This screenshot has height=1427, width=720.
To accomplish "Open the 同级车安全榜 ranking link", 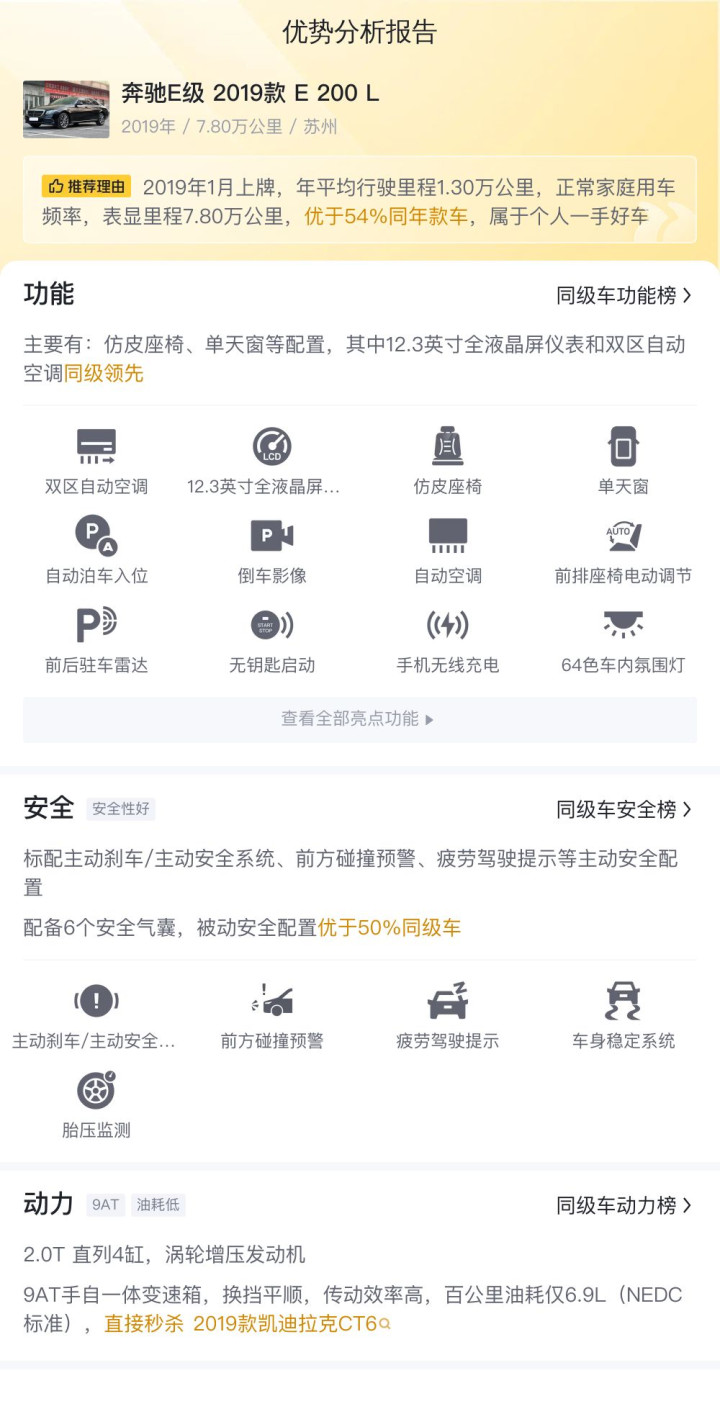I will tap(624, 809).
